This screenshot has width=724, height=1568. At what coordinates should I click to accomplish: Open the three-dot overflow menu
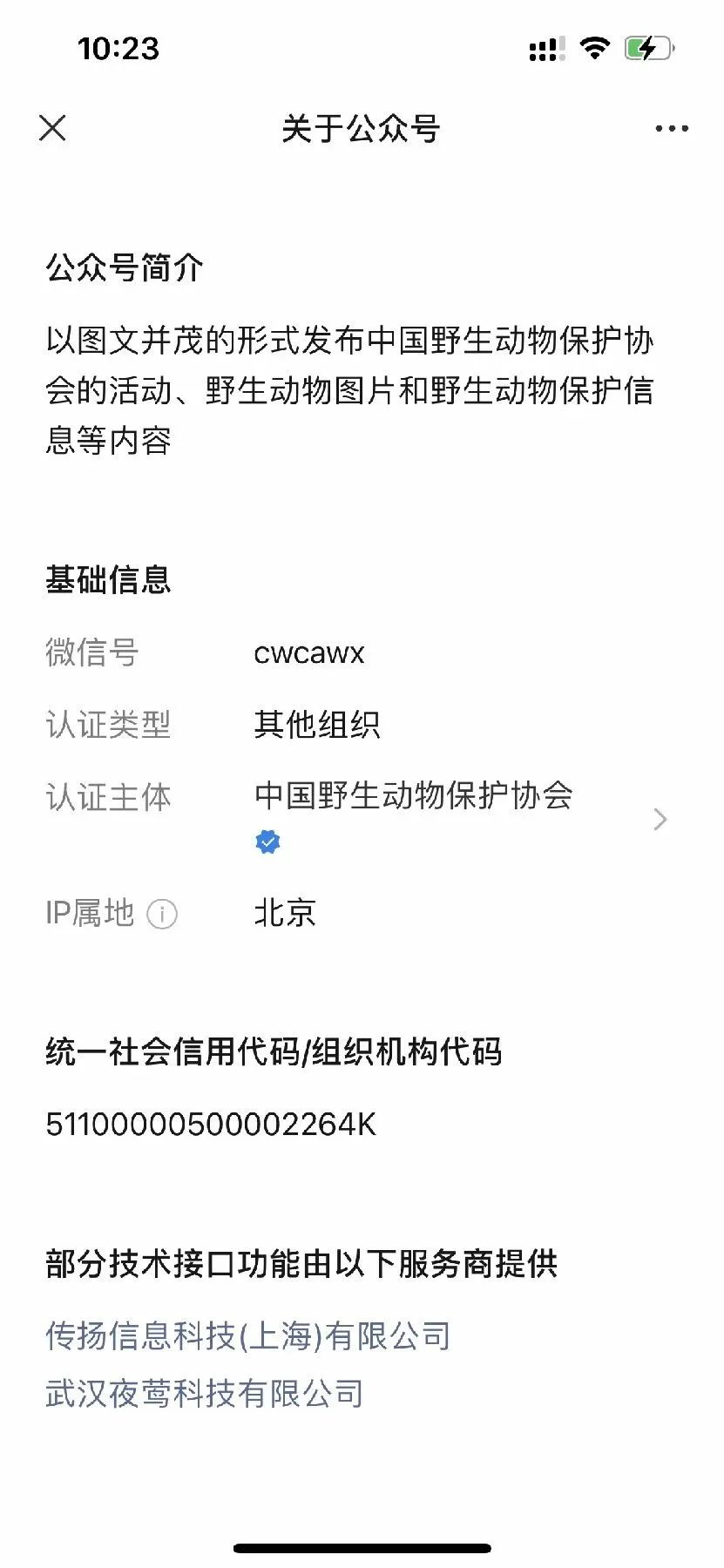point(671,129)
